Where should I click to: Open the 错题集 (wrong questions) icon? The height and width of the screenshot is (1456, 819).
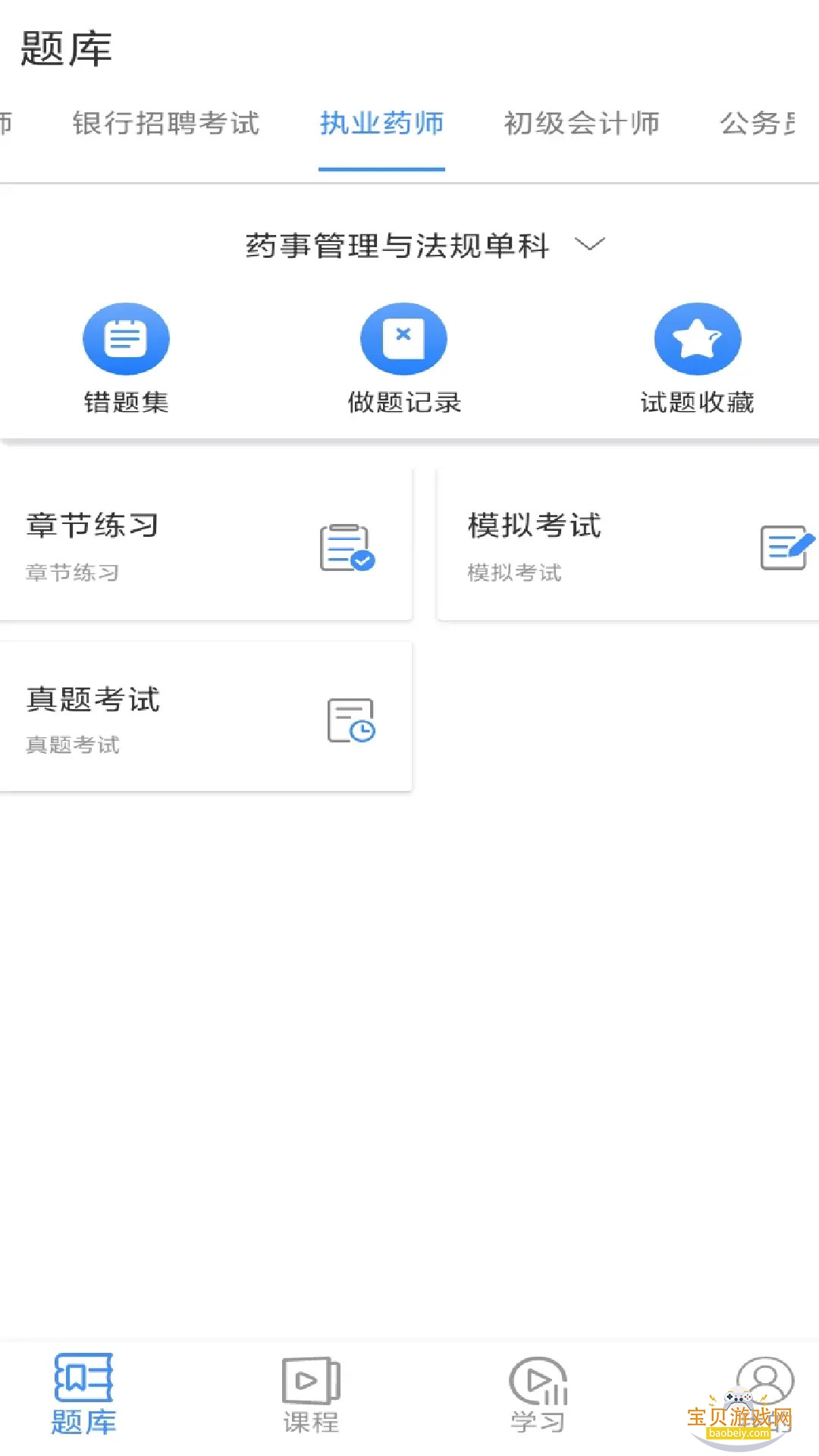tap(126, 338)
